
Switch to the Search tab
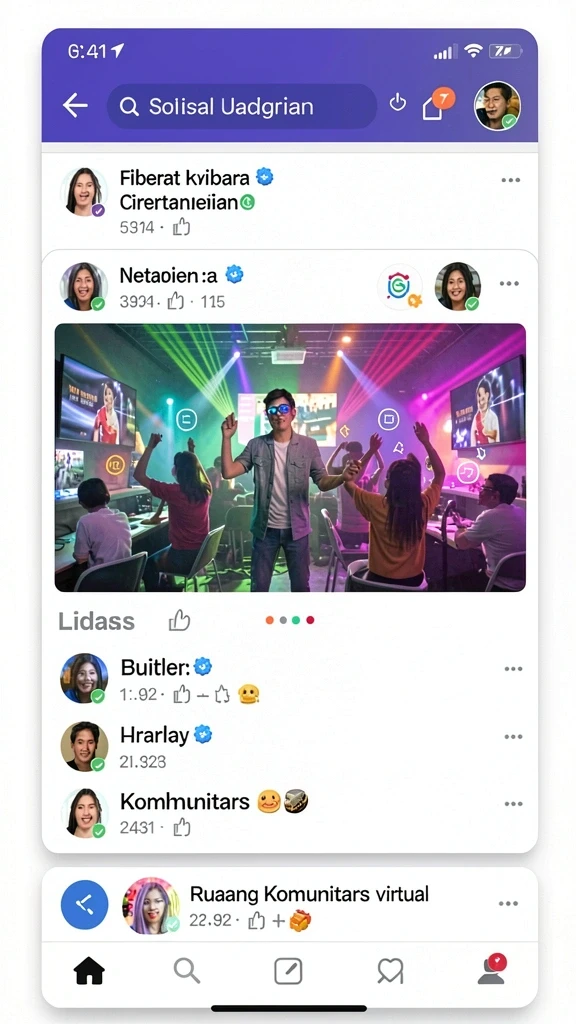click(x=187, y=971)
